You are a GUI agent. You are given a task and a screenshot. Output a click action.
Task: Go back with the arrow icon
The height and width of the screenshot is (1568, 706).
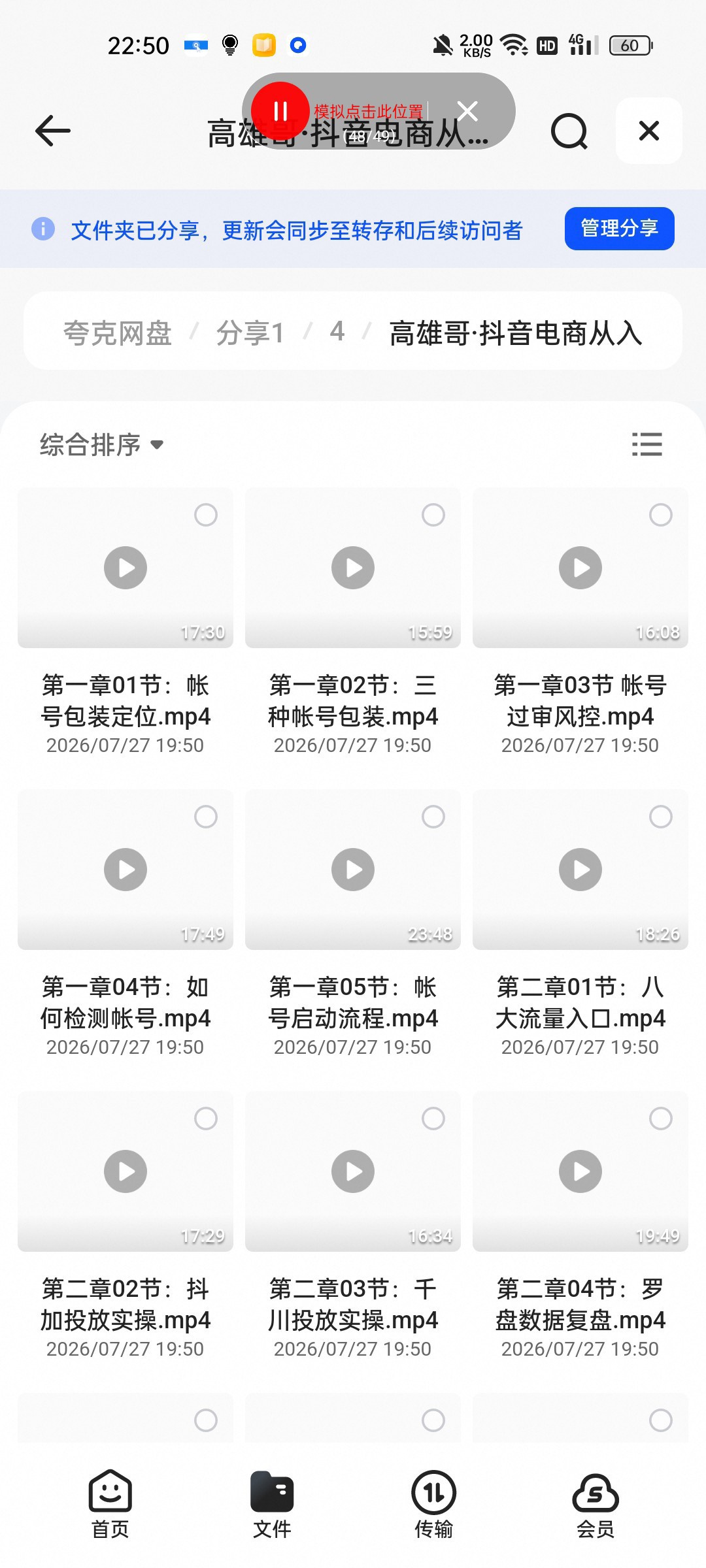(x=53, y=131)
